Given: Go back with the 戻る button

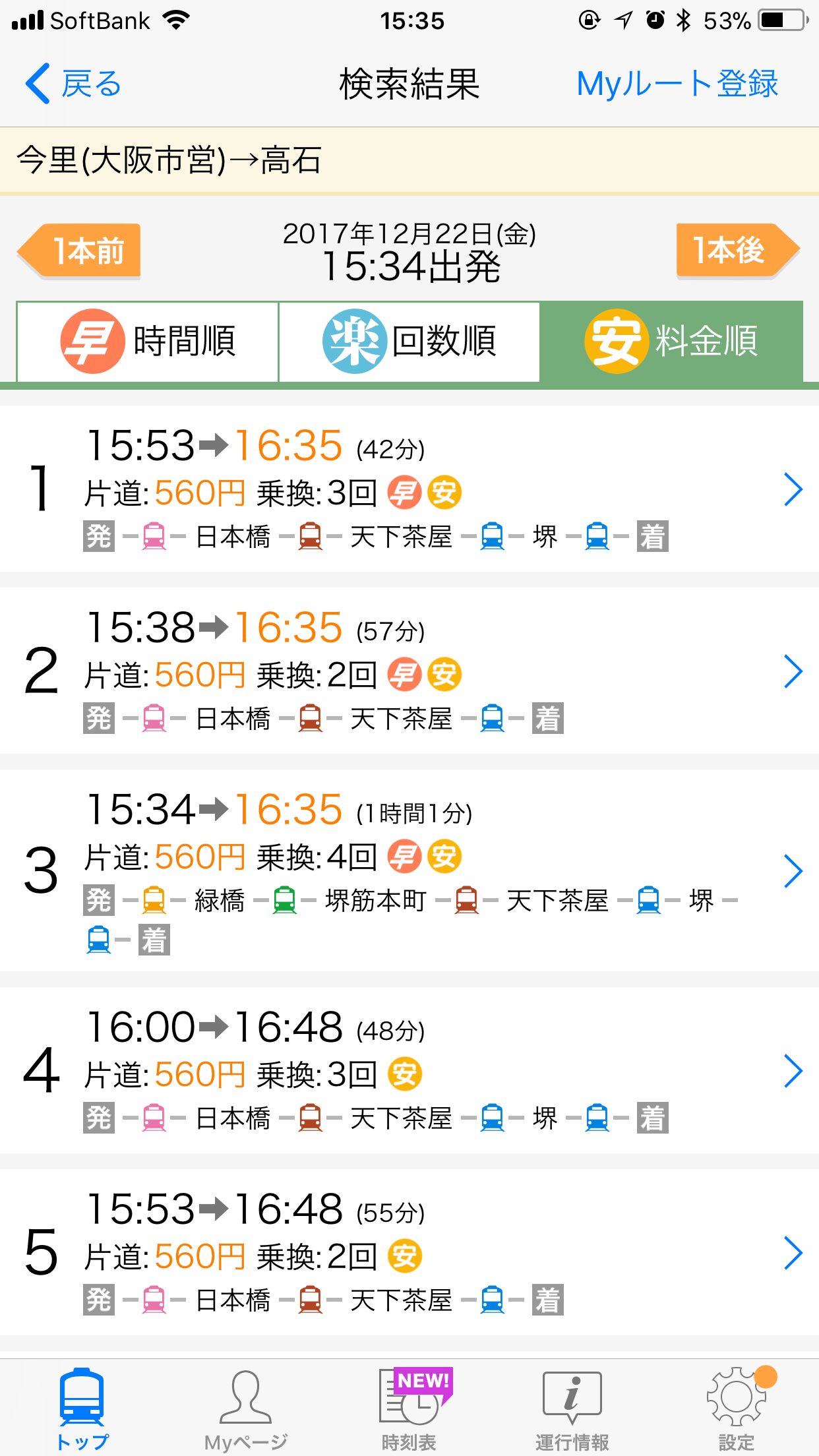Looking at the screenshot, I should [73, 84].
